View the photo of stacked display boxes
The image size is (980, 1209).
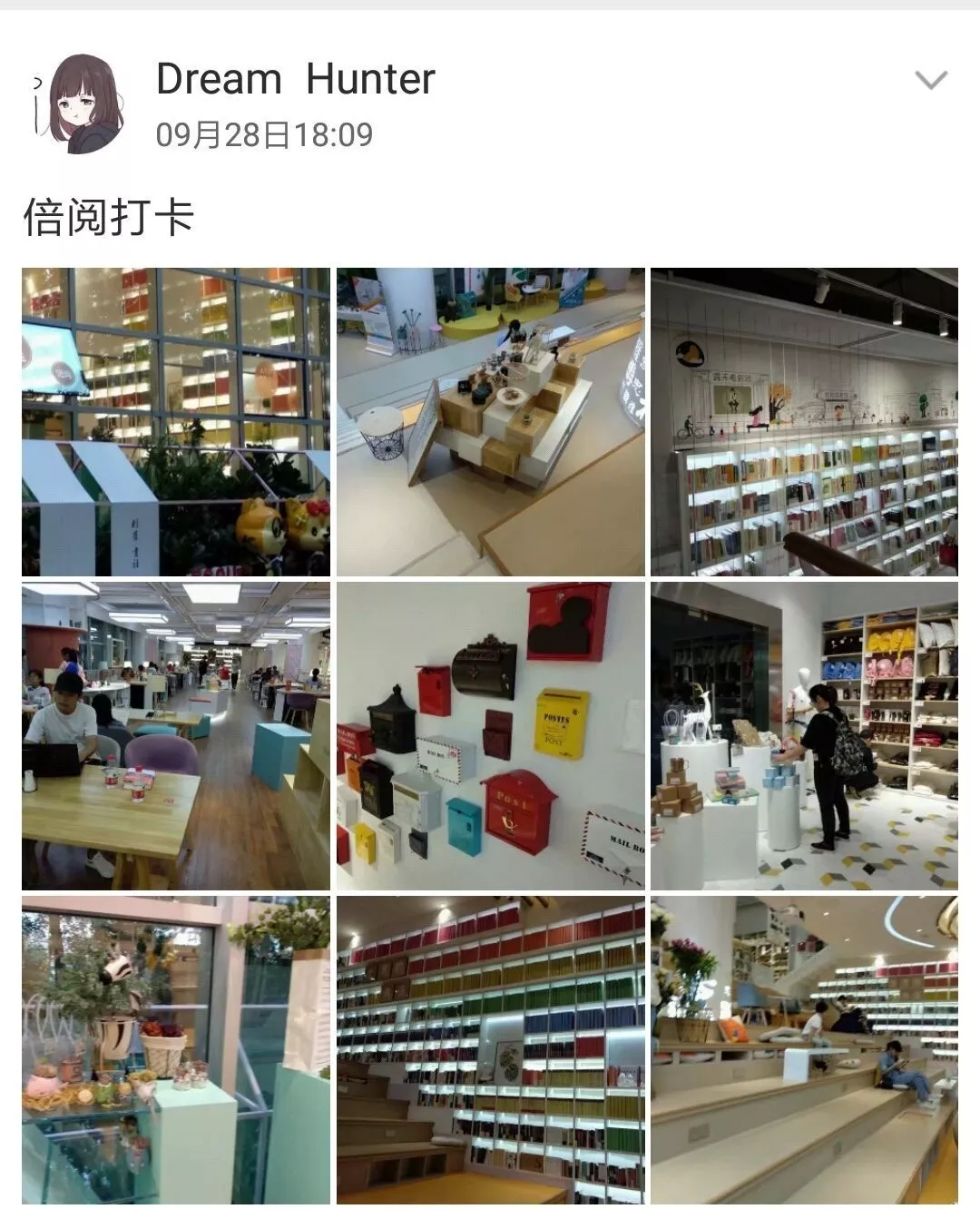click(490, 421)
